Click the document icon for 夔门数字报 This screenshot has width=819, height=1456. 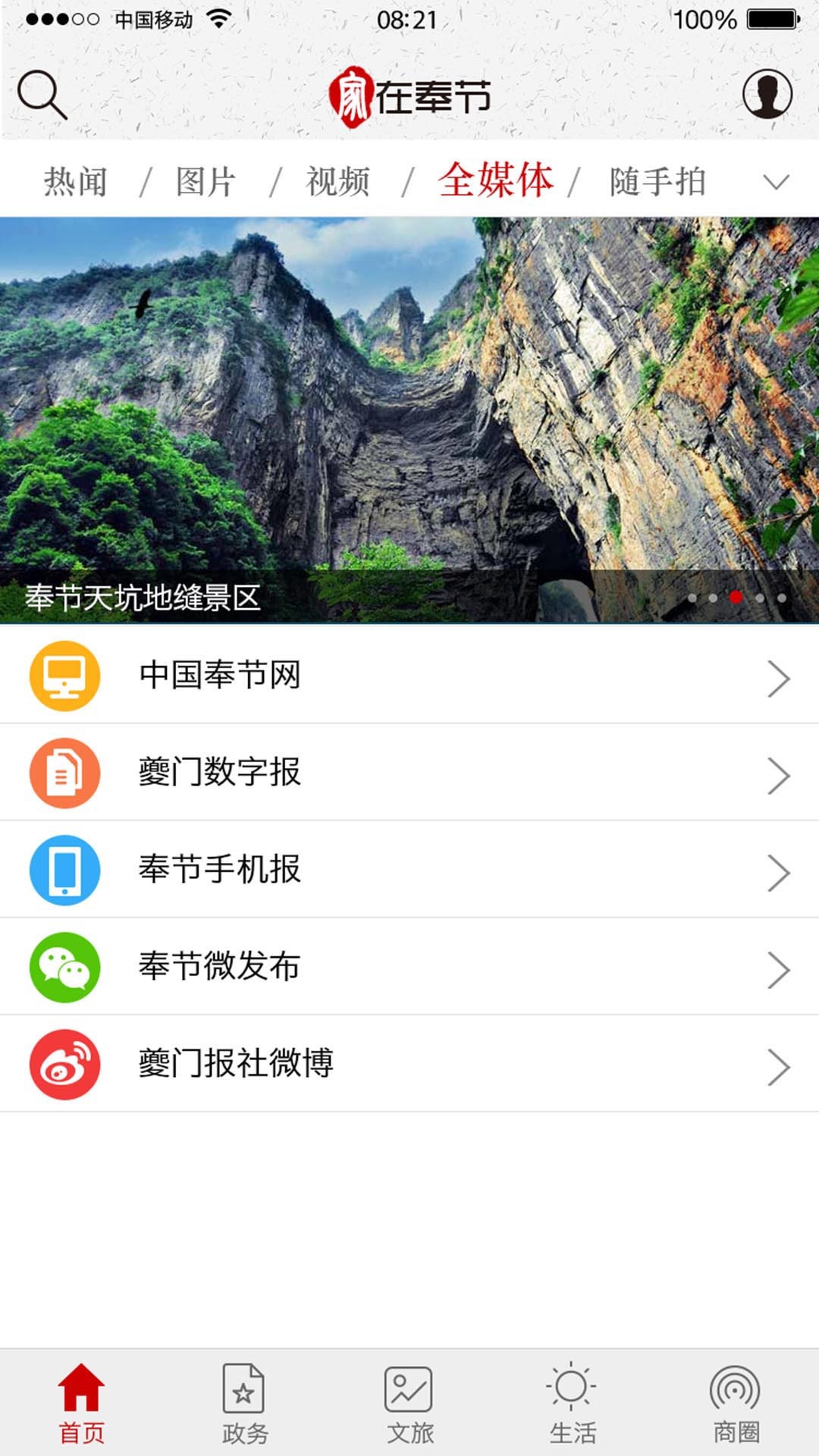pyautogui.click(x=67, y=773)
